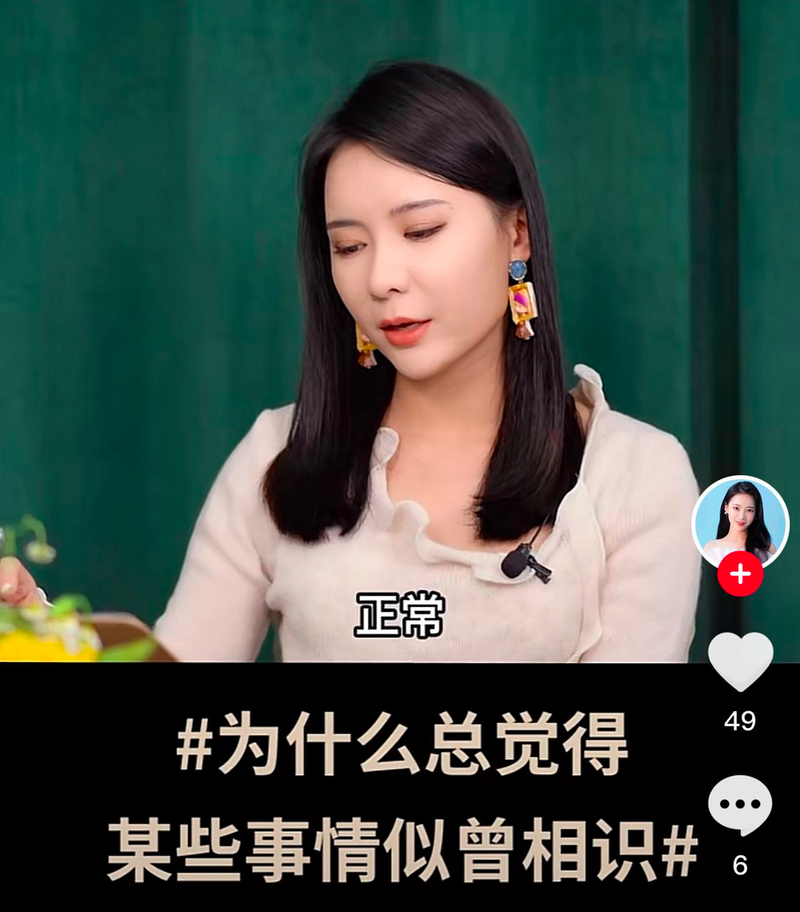Open the comments on this video
Image resolution: width=800 pixels, height=912 pixels.
(x=740, y=806)
